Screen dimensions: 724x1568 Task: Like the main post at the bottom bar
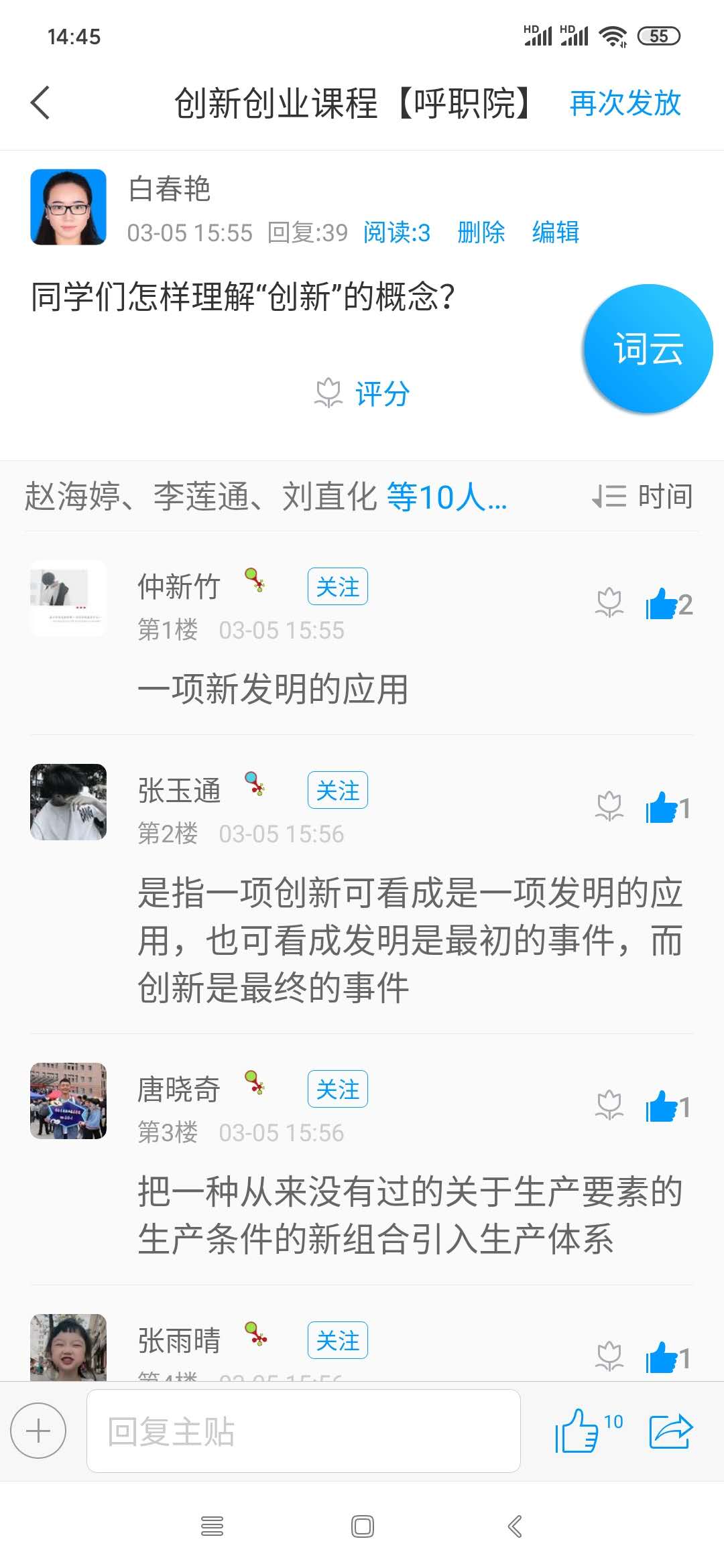click(578, 1431)
